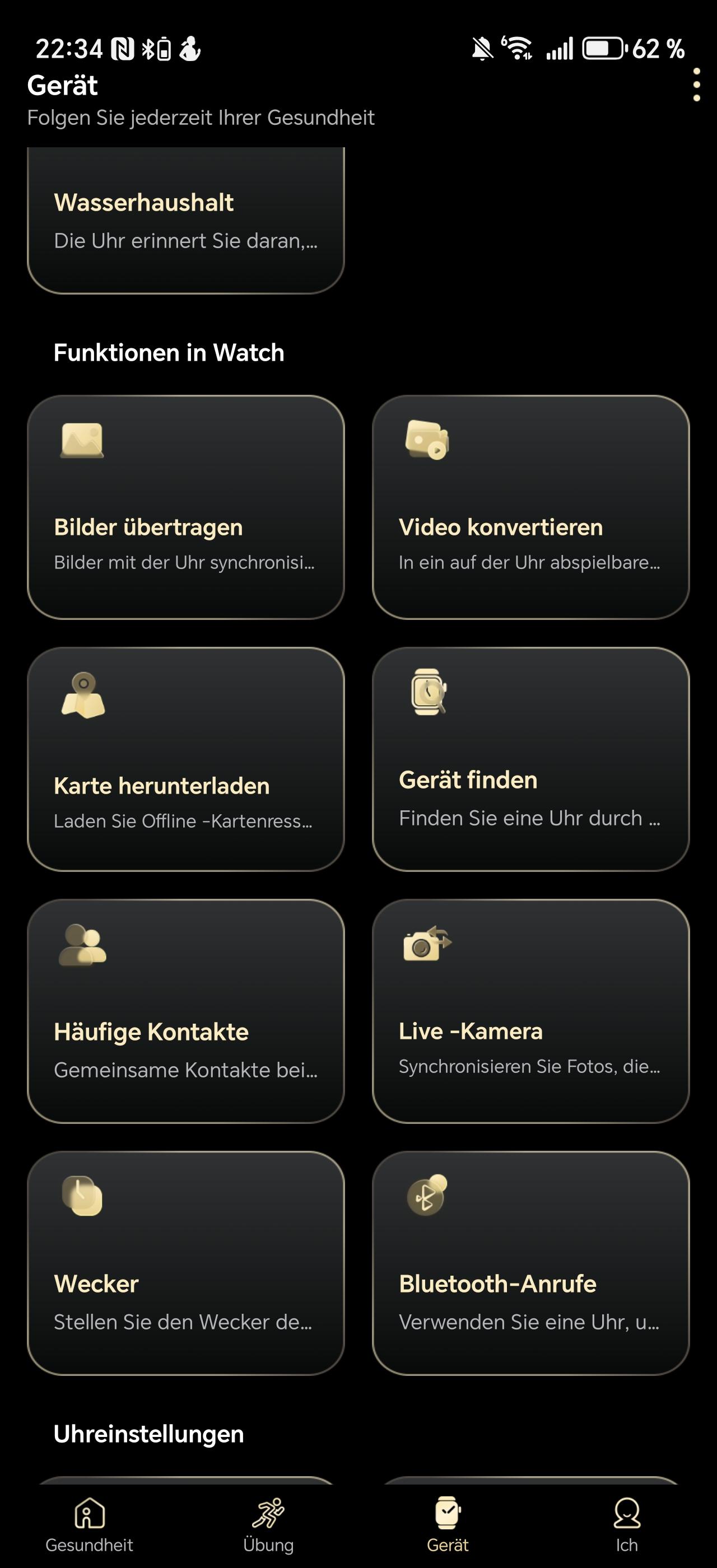Select the Video konvertieren card
This screenshot has height=1568, width=717.
(x=531, y=507)
